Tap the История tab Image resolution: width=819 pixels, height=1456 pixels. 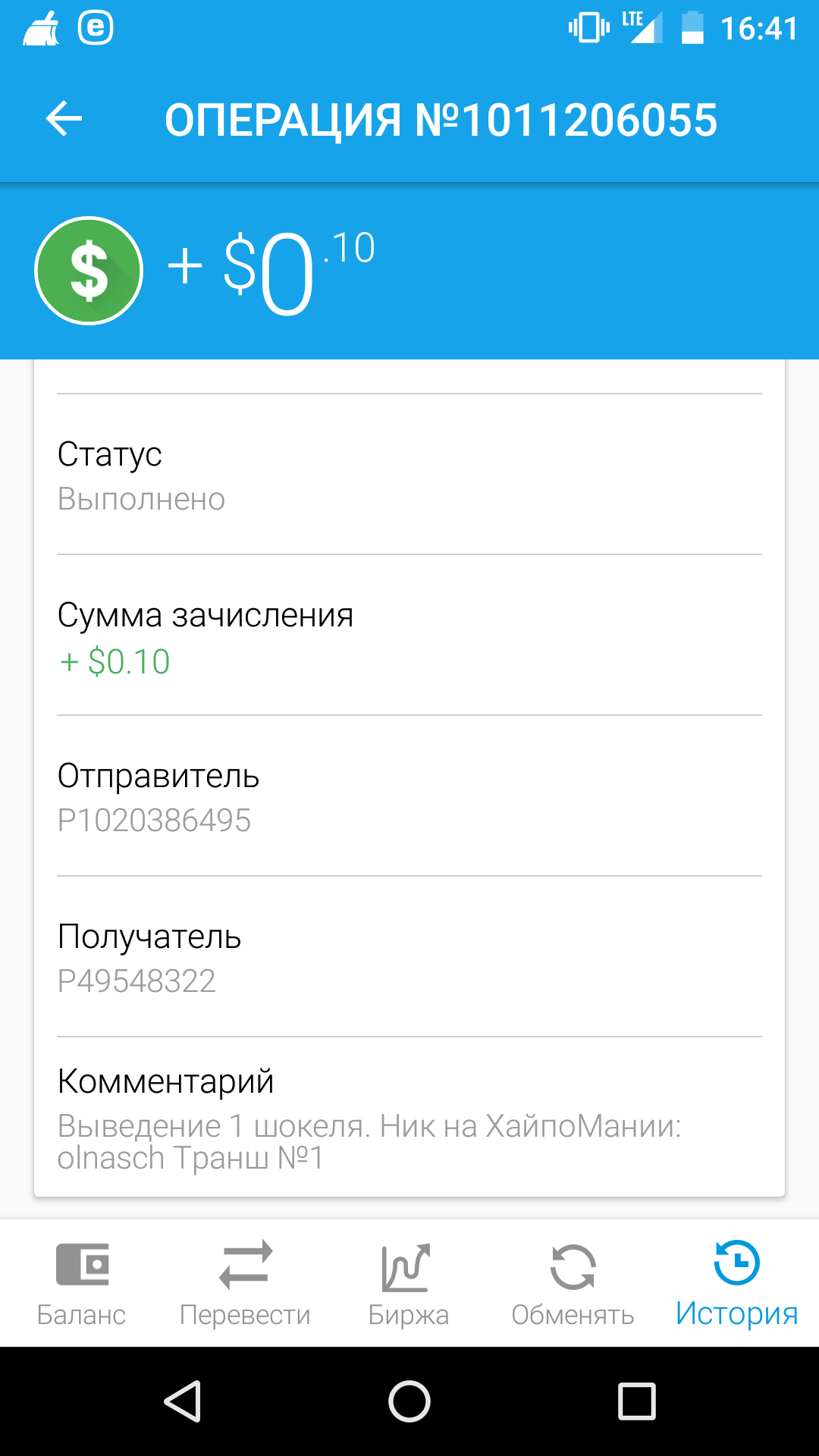click(x=736, y=1283)
